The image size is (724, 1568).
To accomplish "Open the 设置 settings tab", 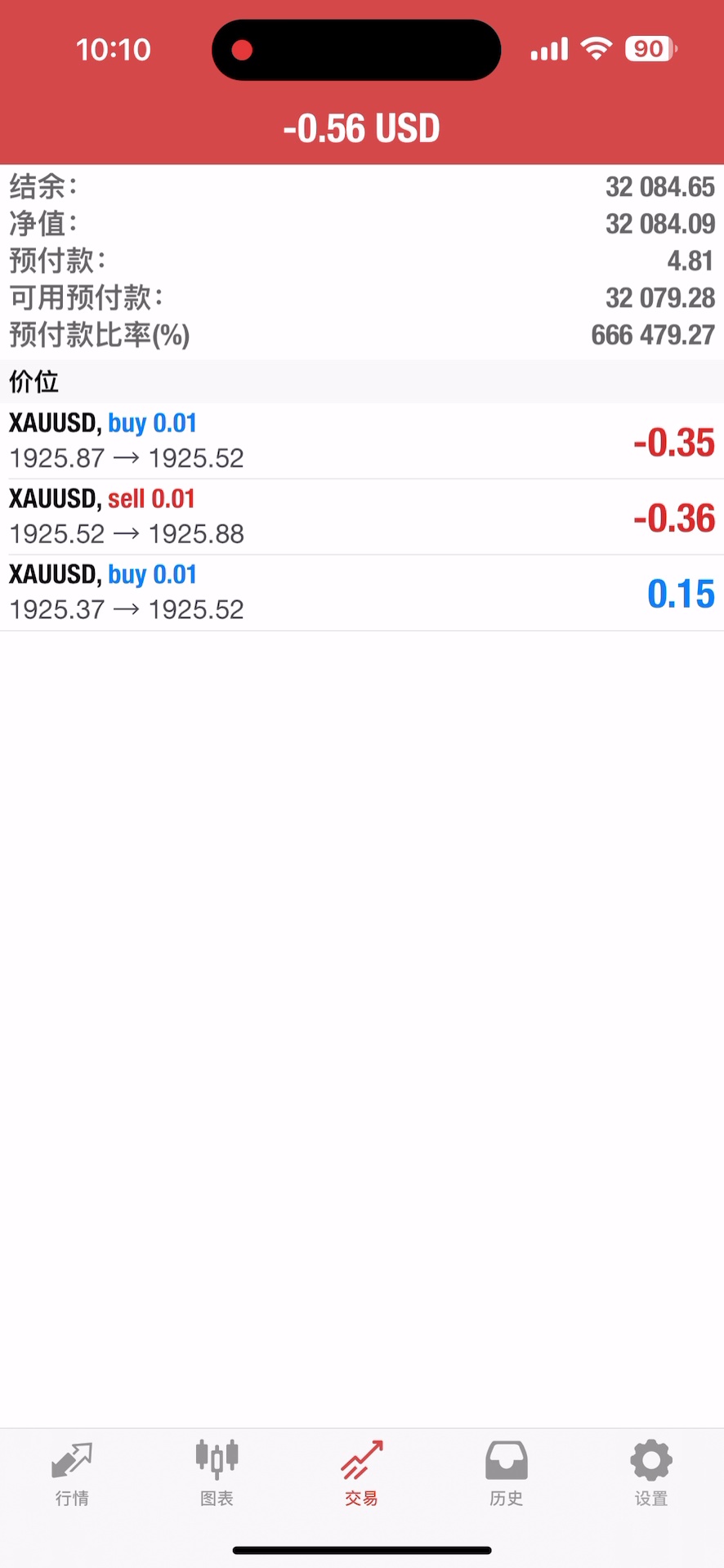I will point(651,1474).
